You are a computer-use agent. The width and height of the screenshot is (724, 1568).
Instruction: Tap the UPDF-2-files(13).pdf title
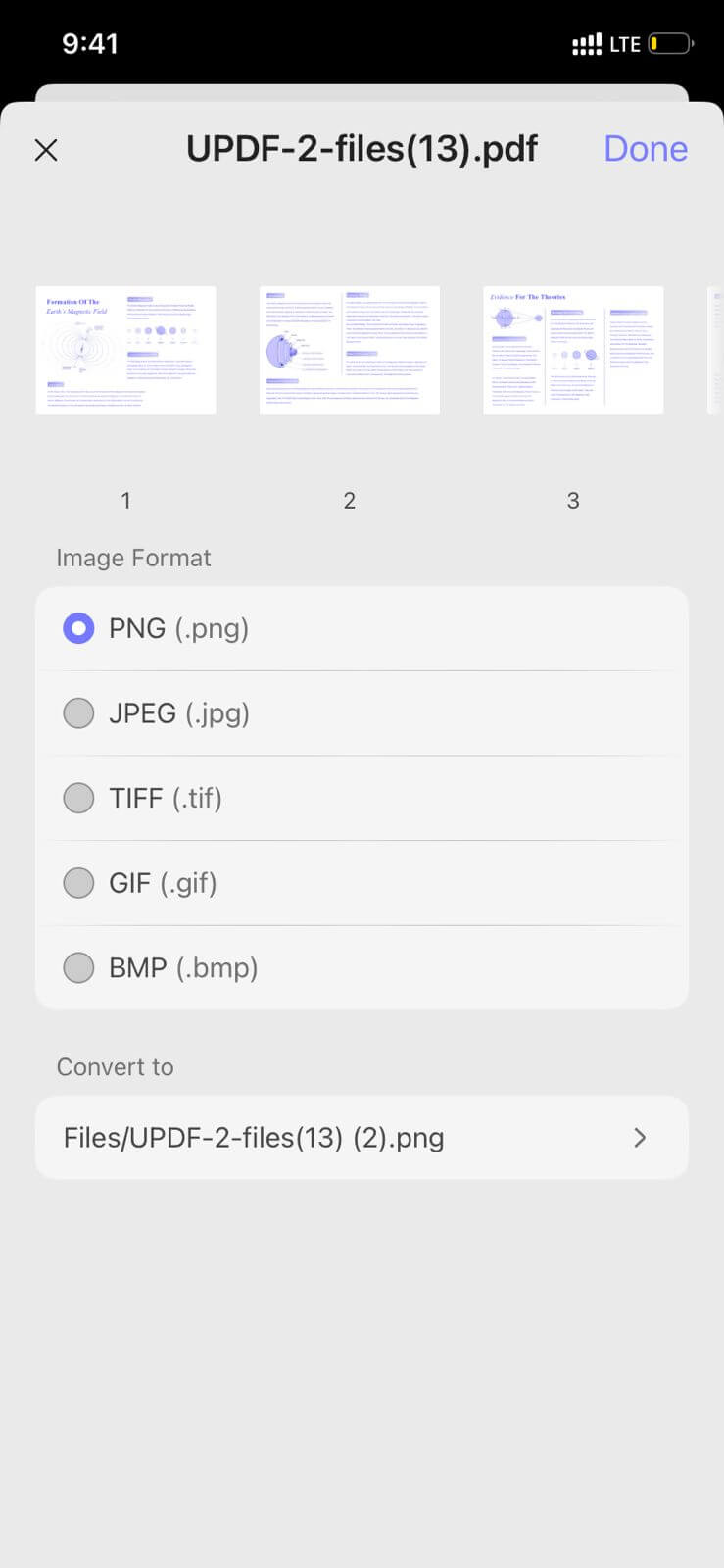pos(362,149)
